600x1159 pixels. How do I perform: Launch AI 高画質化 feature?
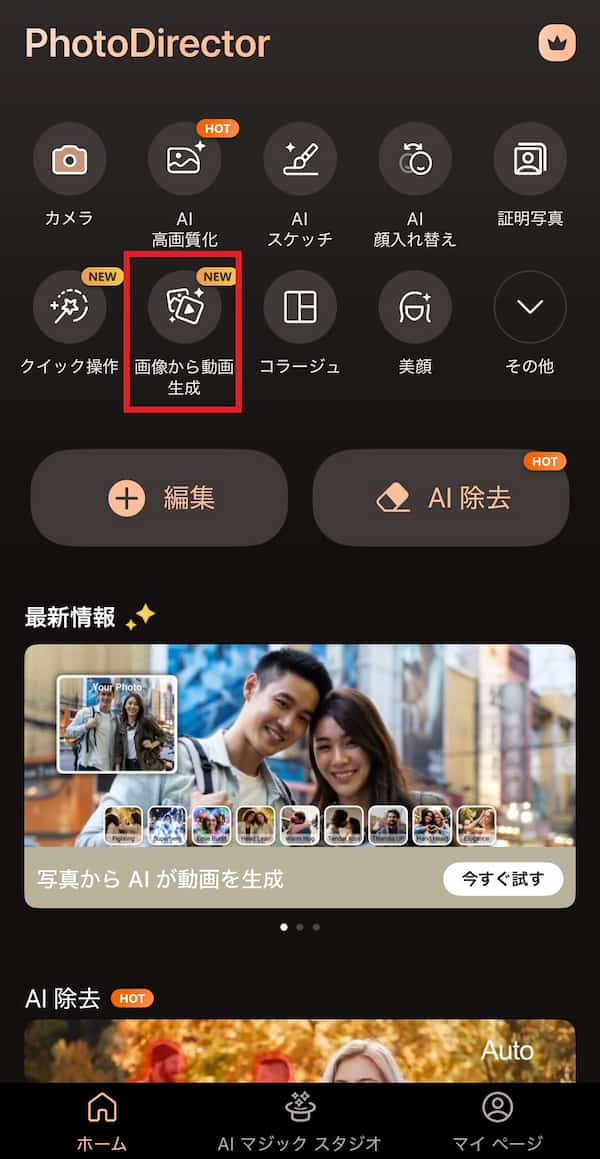click(185, 160)
